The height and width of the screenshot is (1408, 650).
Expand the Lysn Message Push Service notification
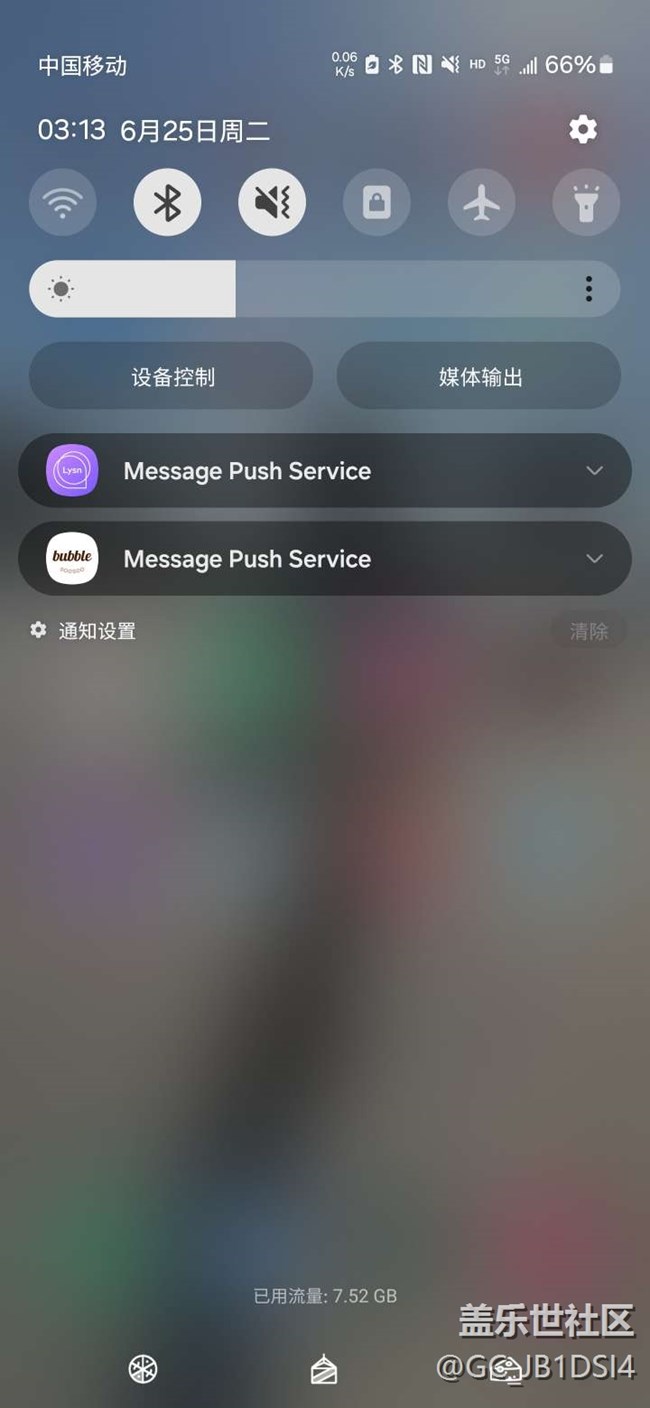(x=594, y=471)
